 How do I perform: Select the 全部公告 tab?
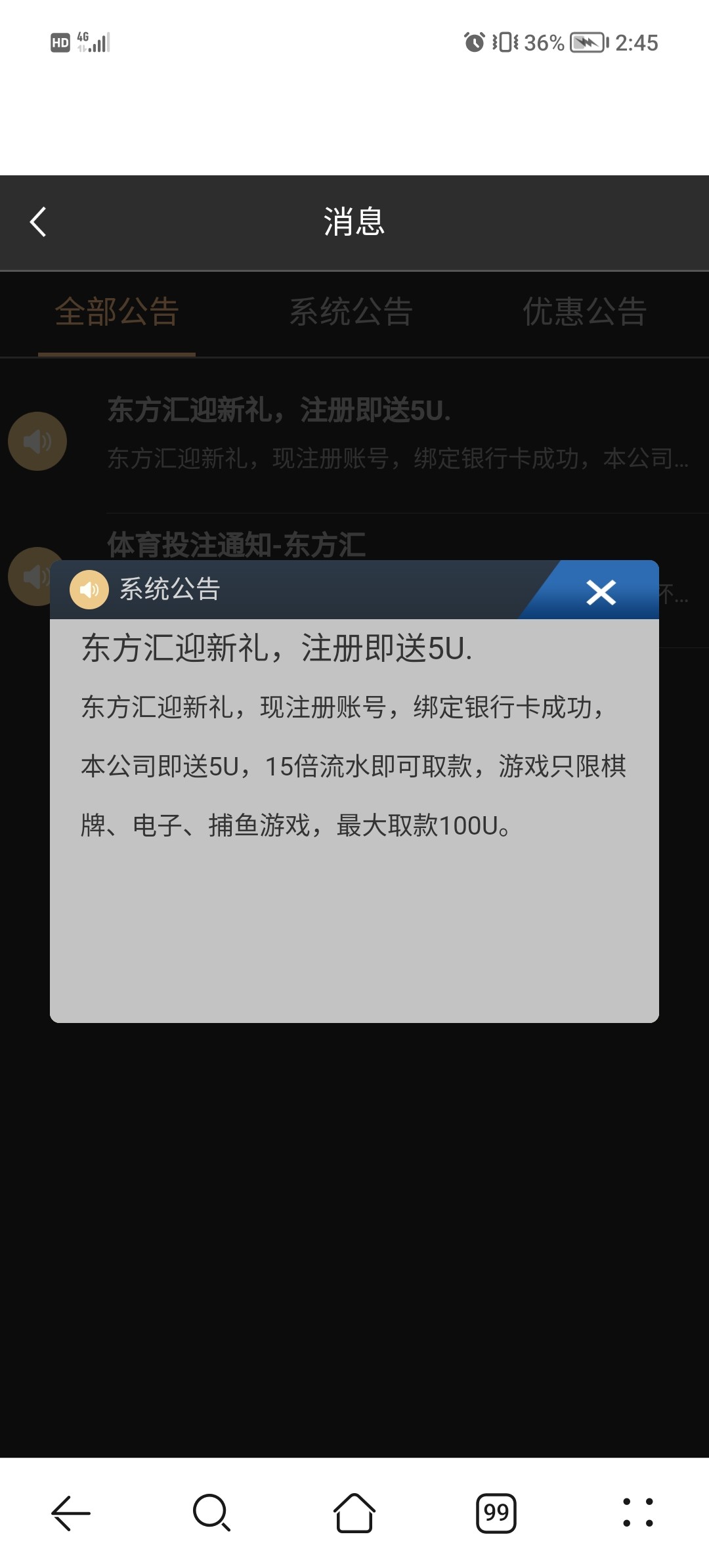(x=118, y=313)
